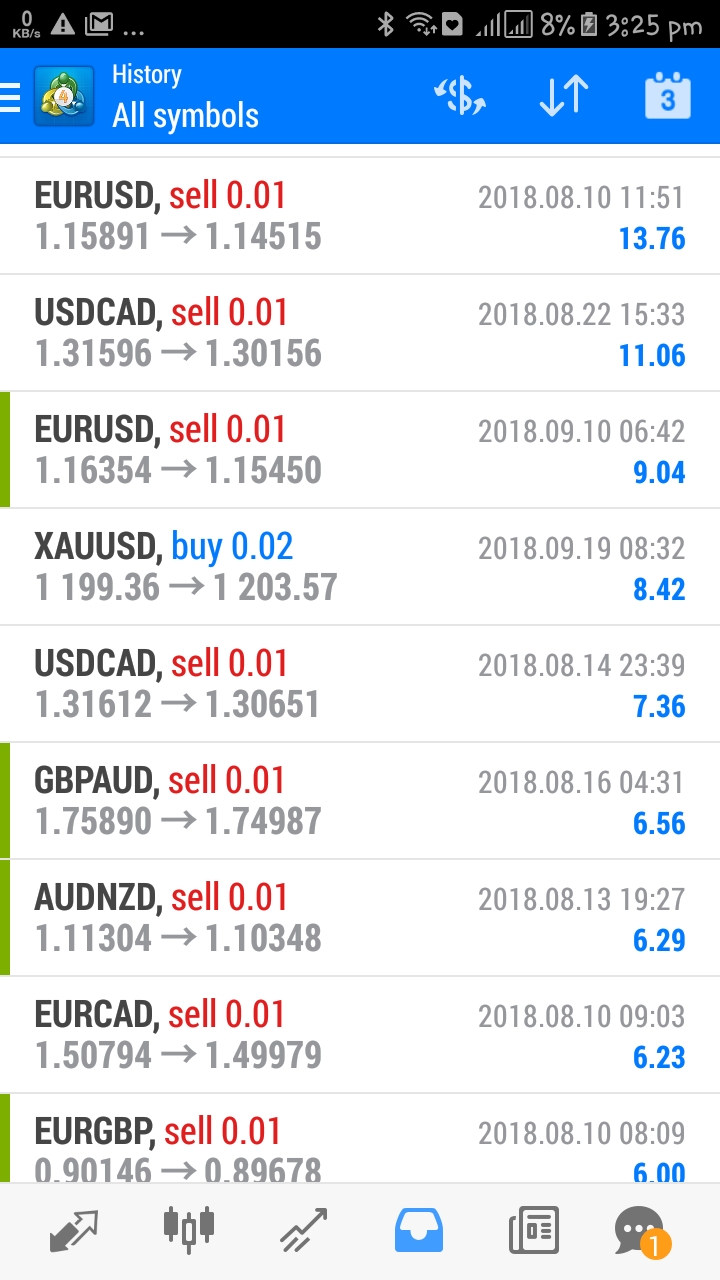Open the Chat messages tab
Screen dimensions: 720x1280
click(x=640, y=1230)
